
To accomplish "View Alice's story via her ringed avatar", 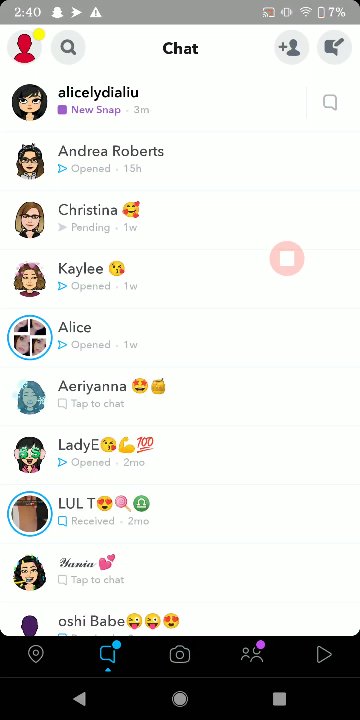I will coord(30,337).
